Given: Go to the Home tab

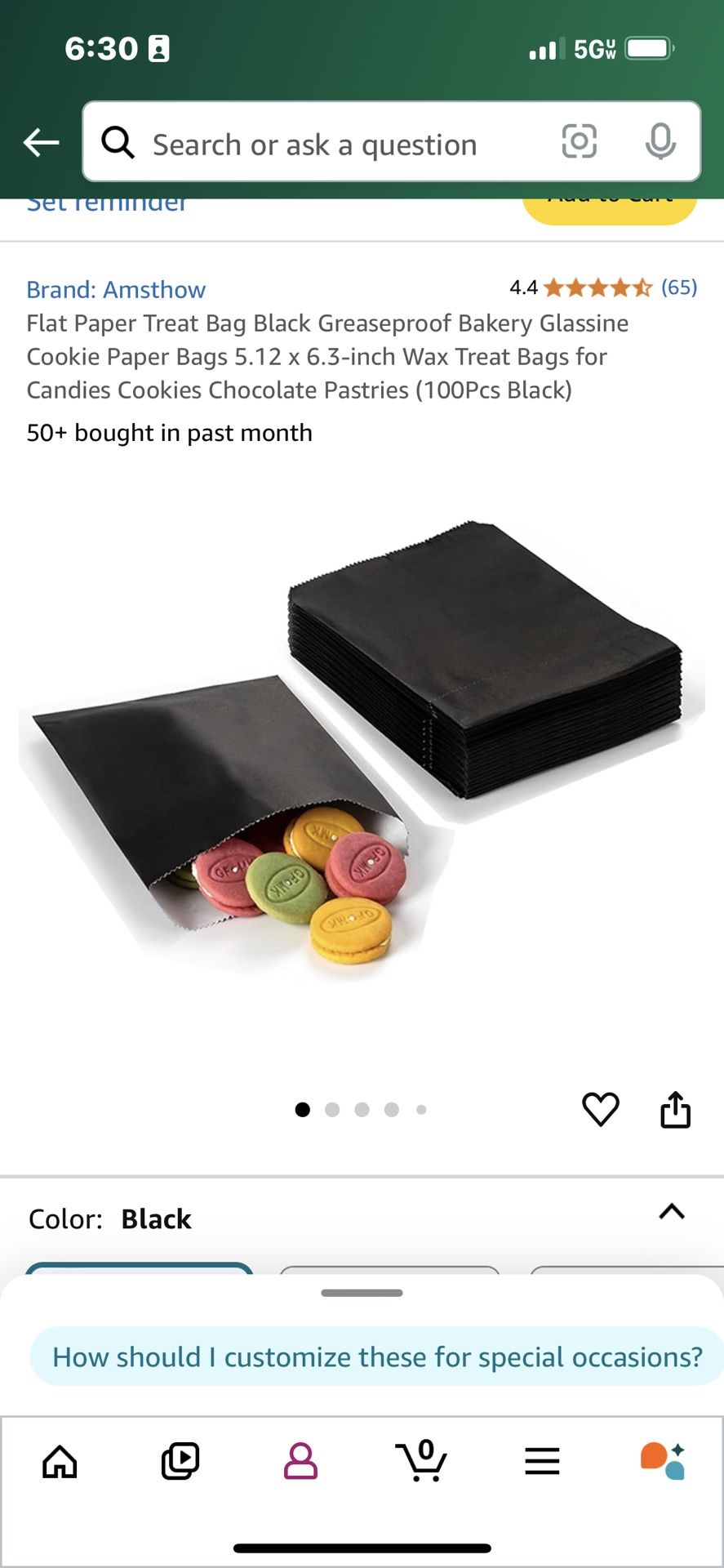Looking at the screenshot, I should pyautogui.click(x=60, y=1461).
